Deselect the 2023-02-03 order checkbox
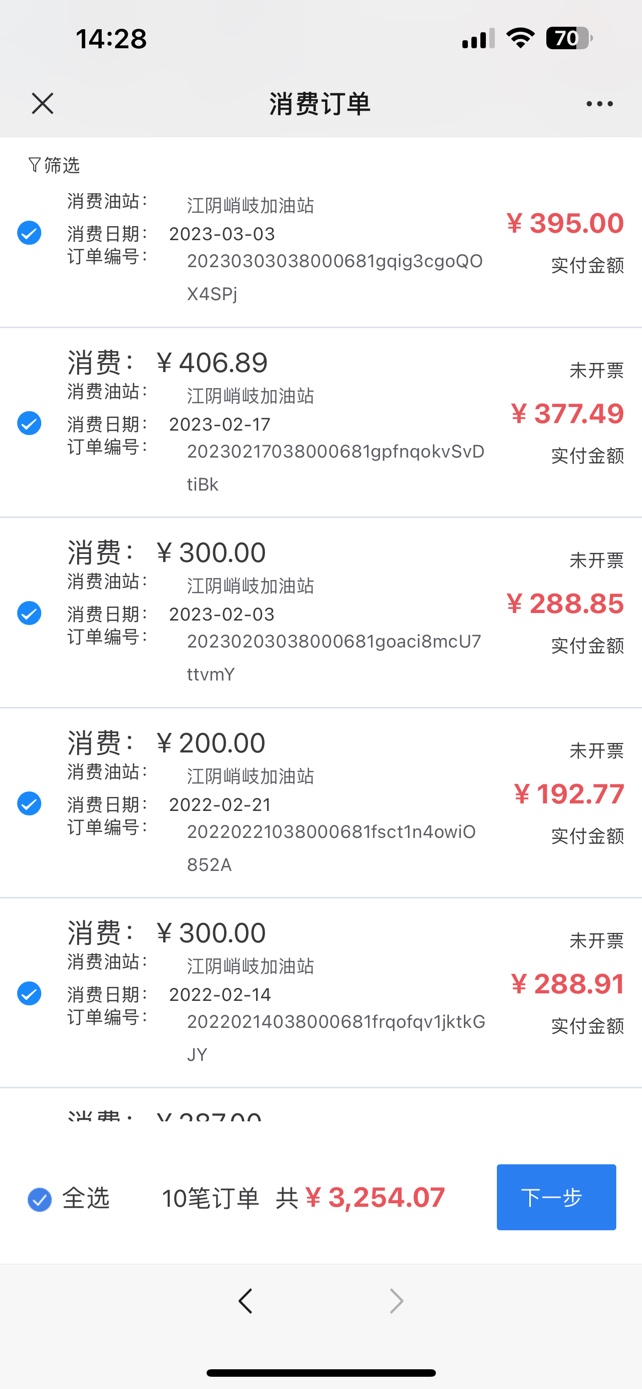This screenshot has width=642, height=1389. 30,613
